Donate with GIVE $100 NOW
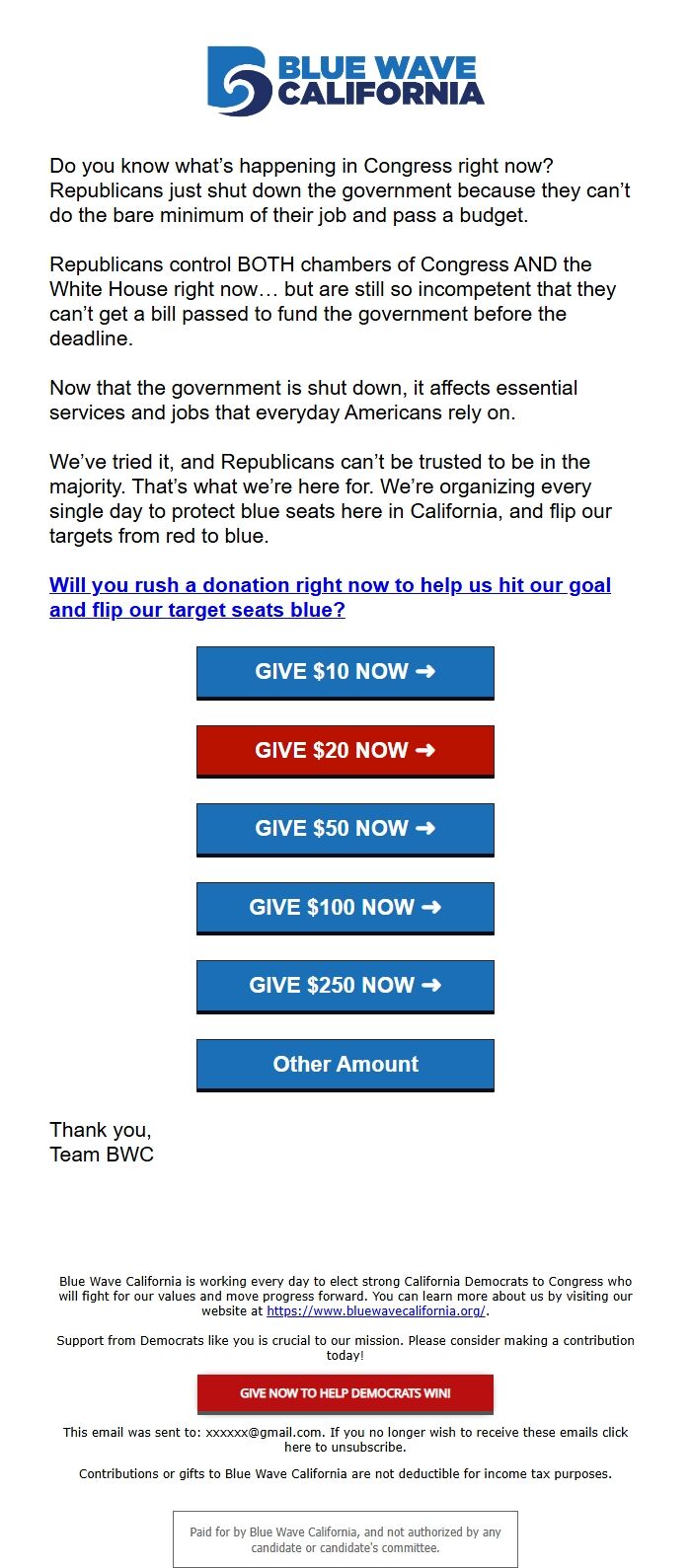The width and height of the screenshot is (691, 1568). tap(345, 907)
